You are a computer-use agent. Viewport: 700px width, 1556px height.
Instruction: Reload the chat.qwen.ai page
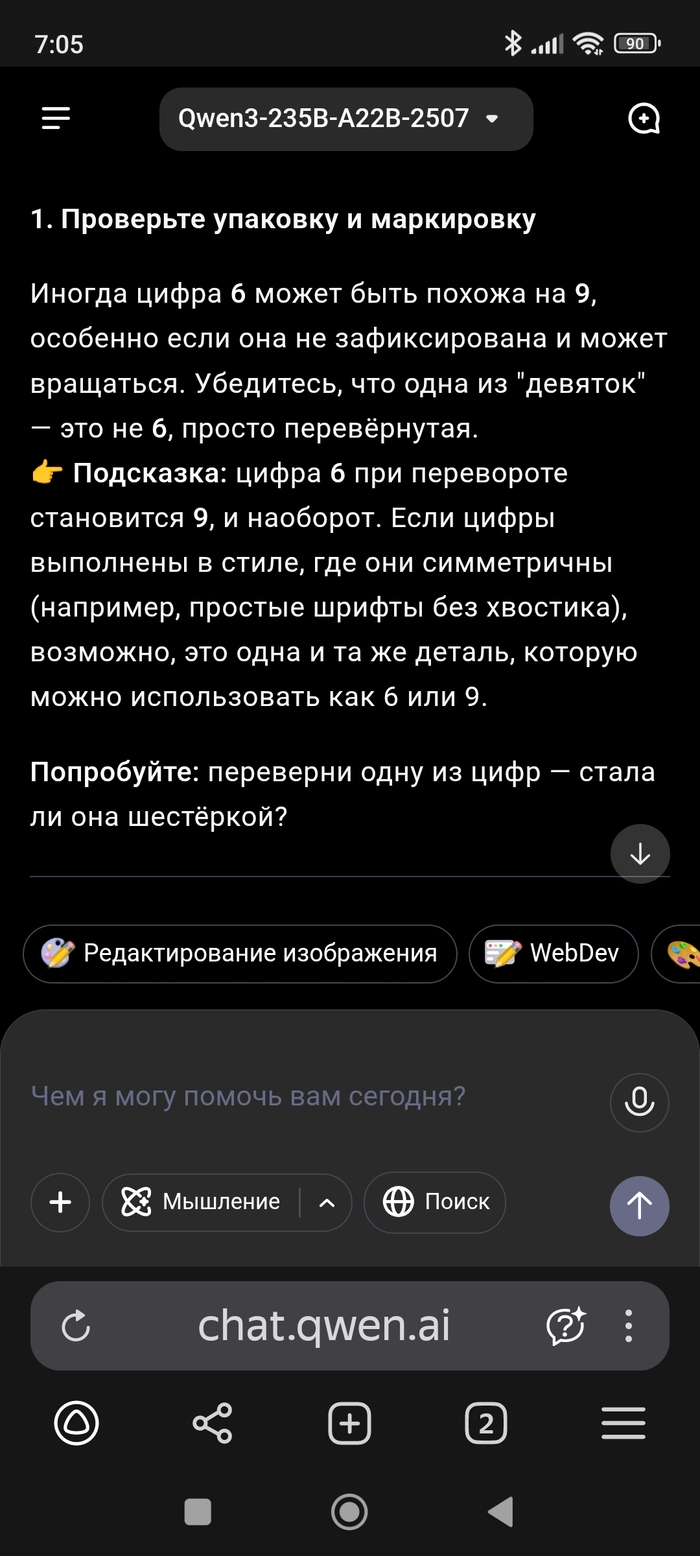pyautogui.click(x=76, y=1326)
